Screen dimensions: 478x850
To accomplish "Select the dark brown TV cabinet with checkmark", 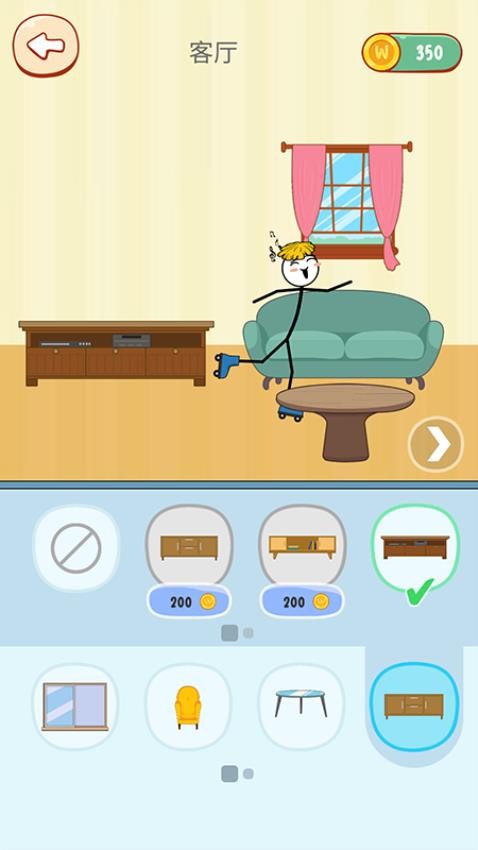I will point(415,548).
